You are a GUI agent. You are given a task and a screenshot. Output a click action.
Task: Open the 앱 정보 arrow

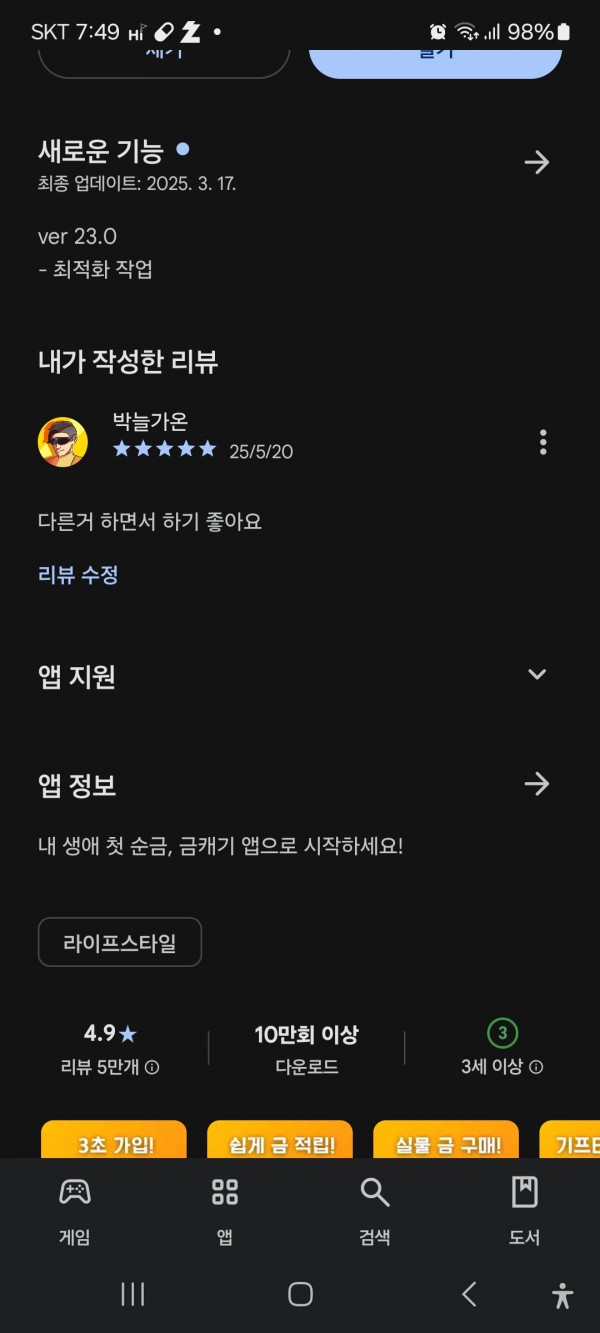pyautogui.click(x=537, y=783)
